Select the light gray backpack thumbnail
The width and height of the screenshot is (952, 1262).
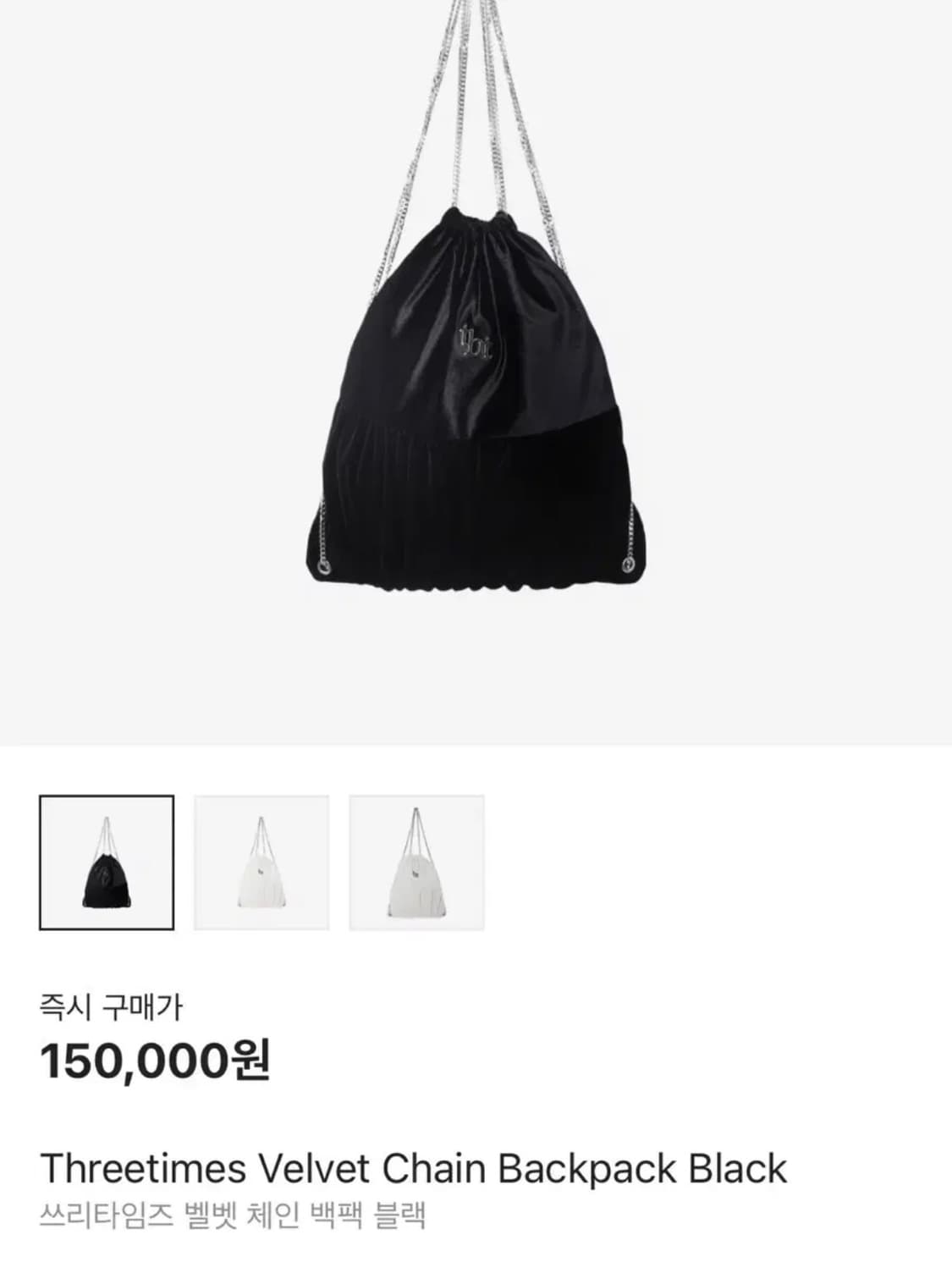point(416,862)
